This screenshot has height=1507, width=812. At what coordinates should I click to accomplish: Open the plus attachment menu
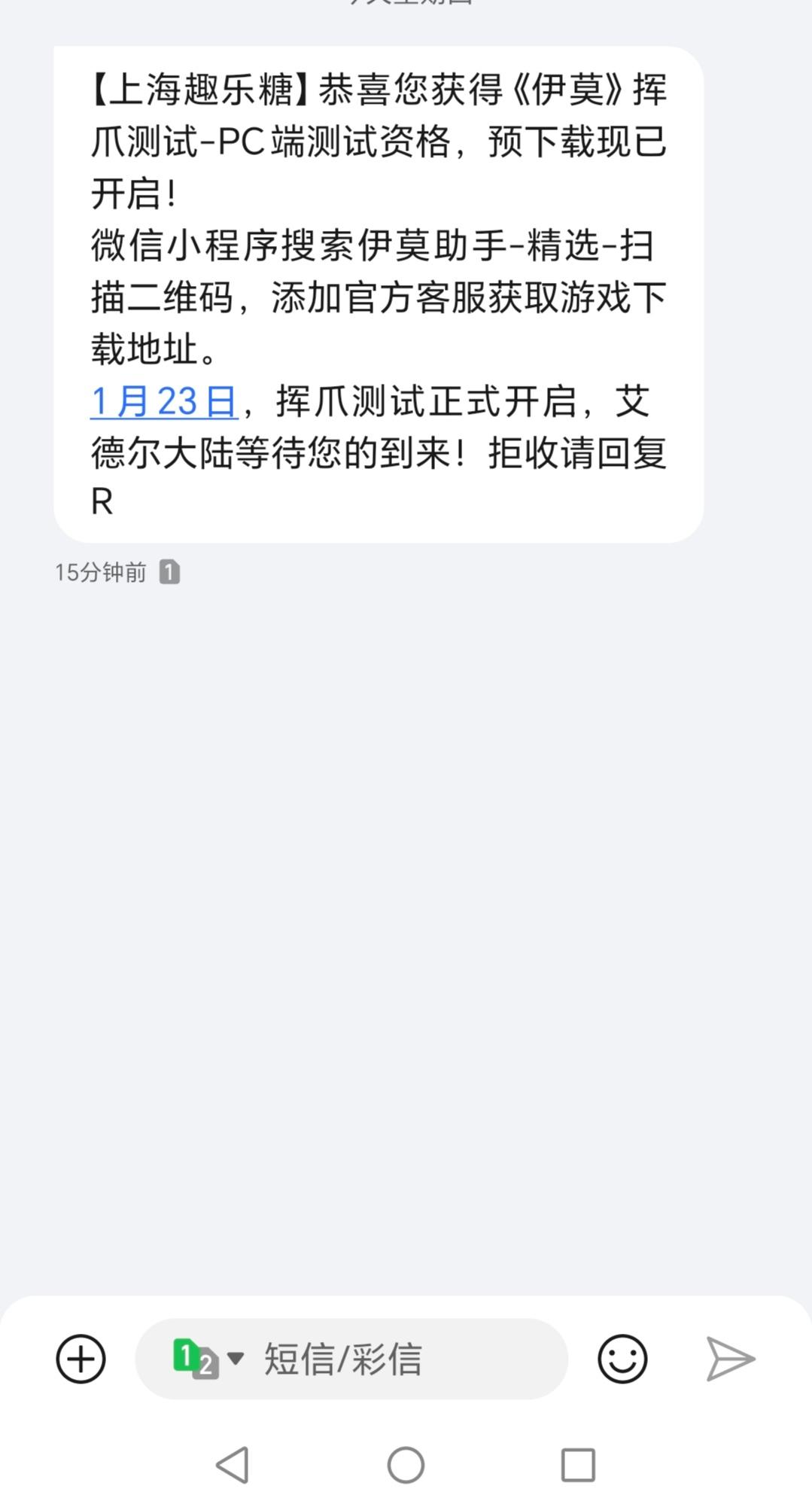tap(81, 1359)
